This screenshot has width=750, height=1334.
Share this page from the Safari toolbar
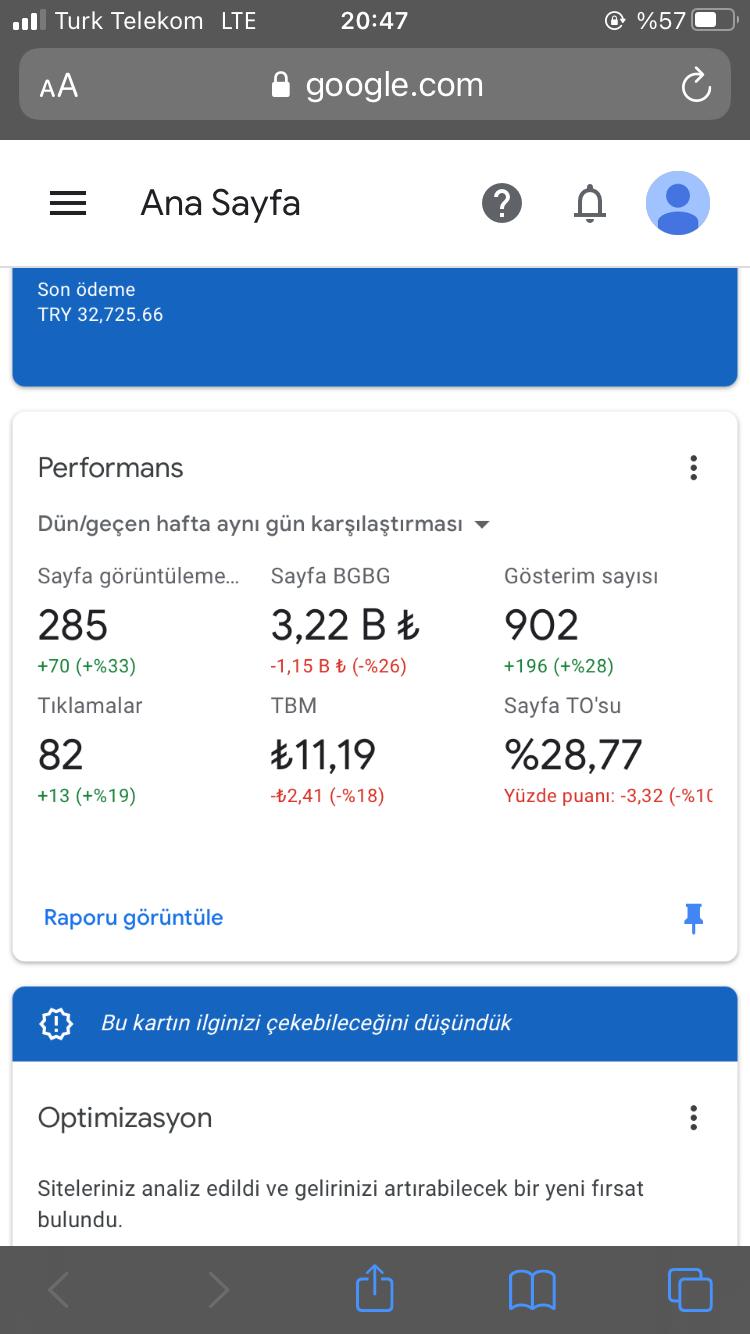(375, 1288)
